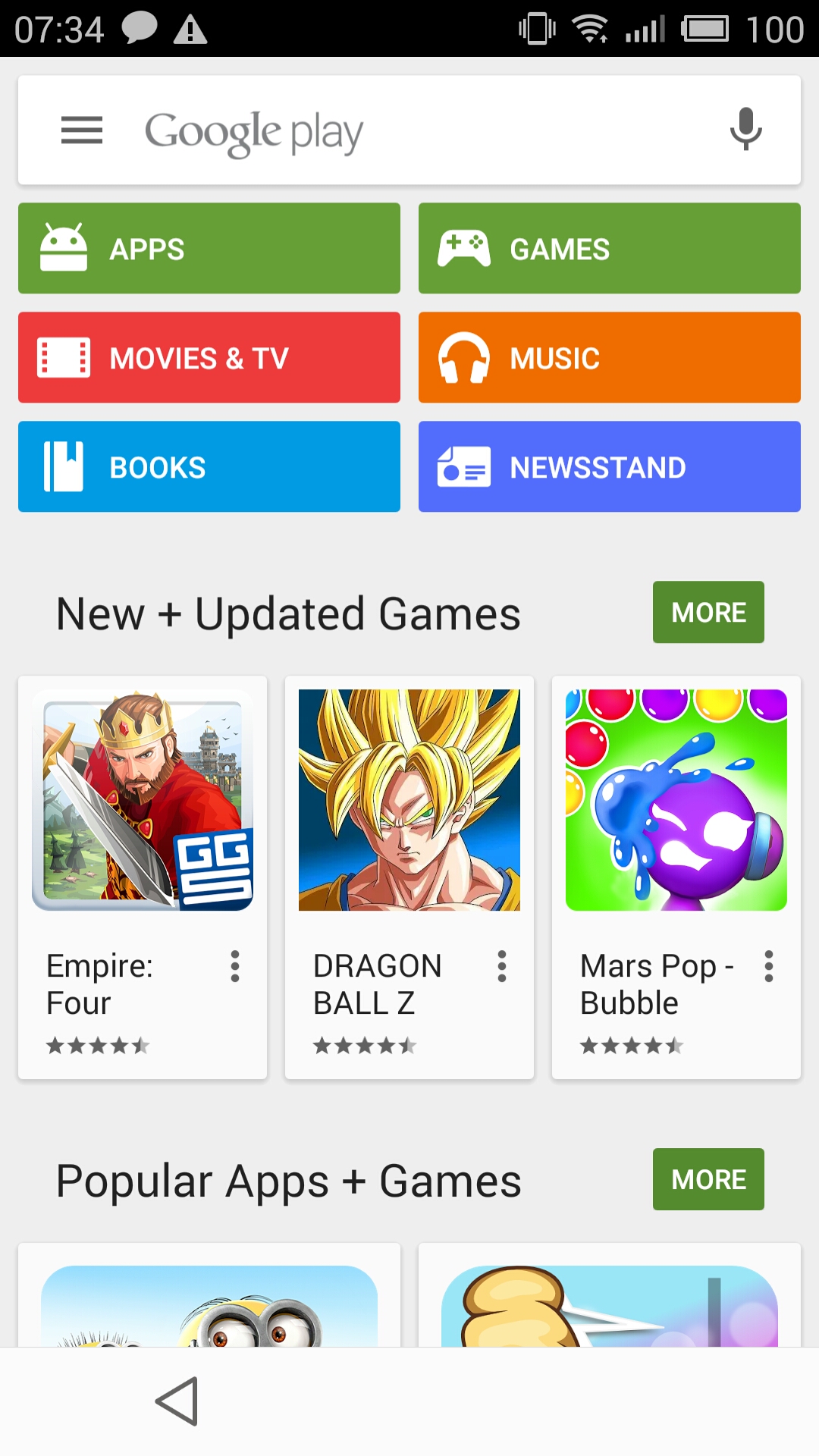Image resolution: width=819 pixels, height=1456 pixels.
Task: Open the hamburger navigation drawer
Action: coord(82,130)
